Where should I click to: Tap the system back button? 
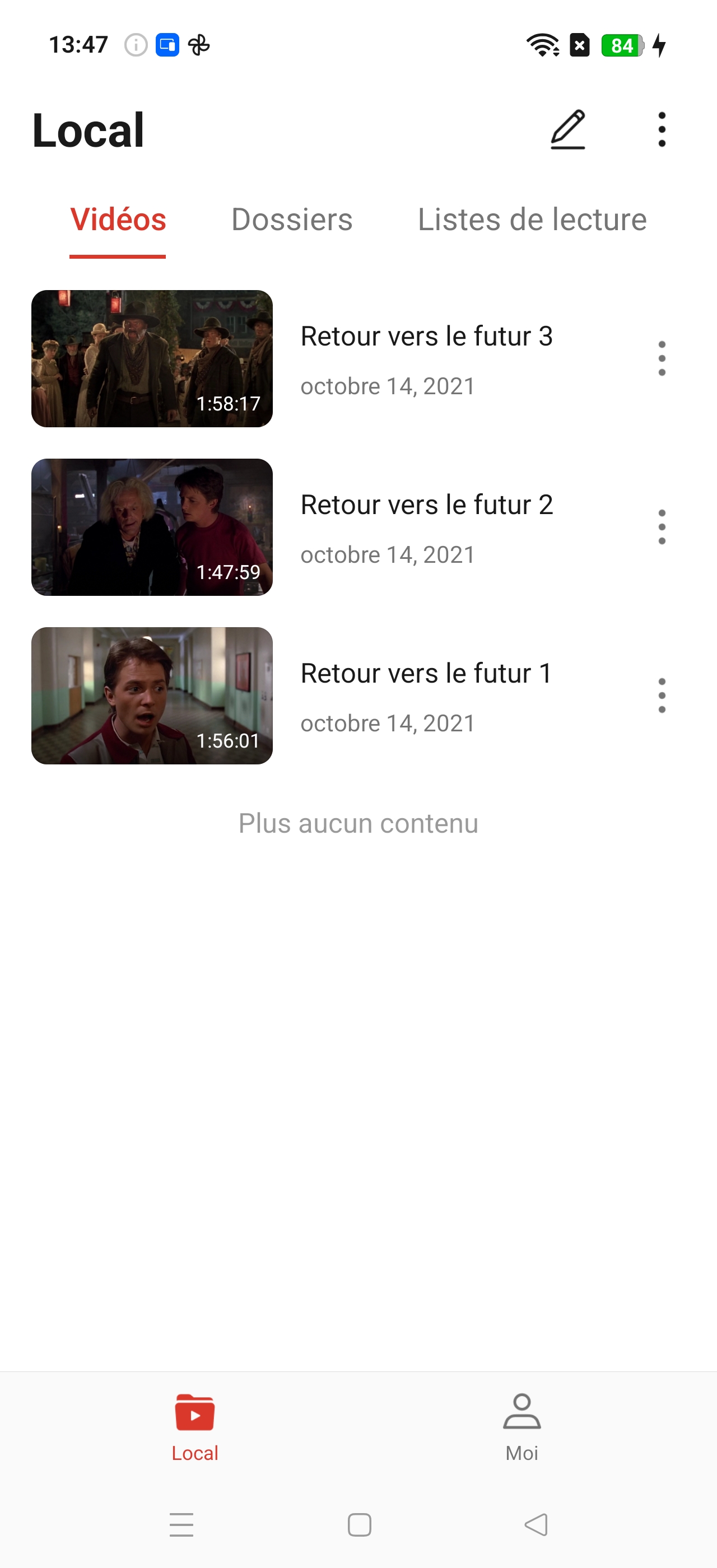click(x=536, y=1525)
